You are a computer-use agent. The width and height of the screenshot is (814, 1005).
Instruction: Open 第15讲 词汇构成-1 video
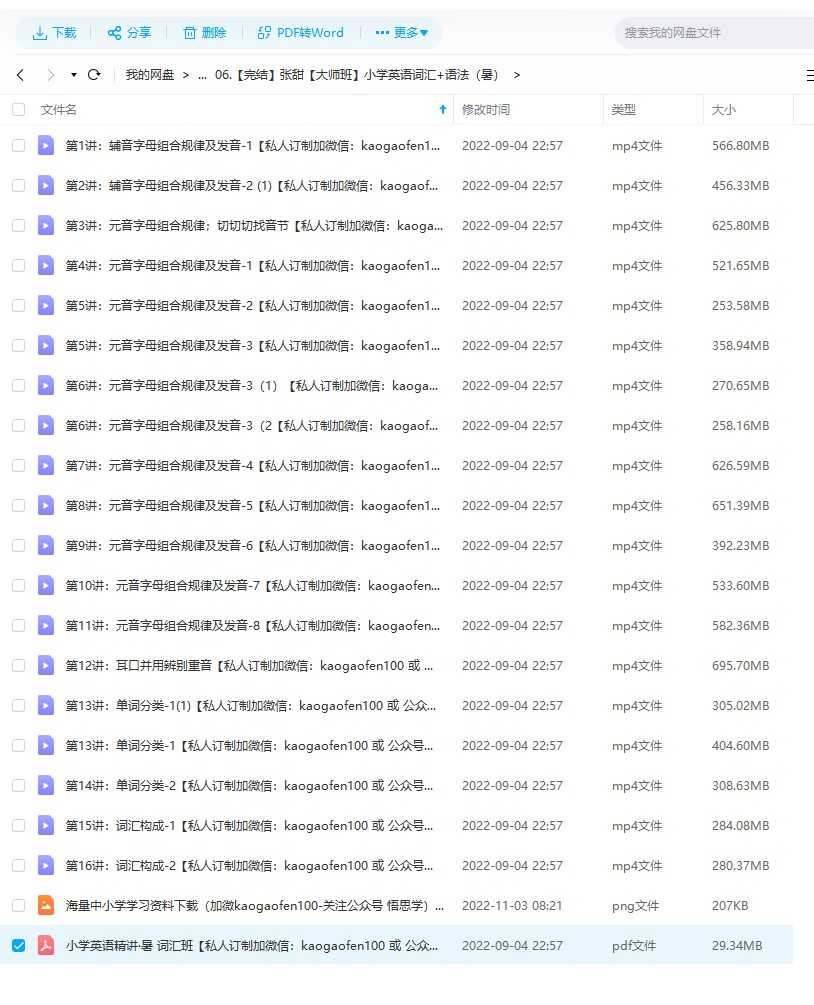click(x=250, y=826)
